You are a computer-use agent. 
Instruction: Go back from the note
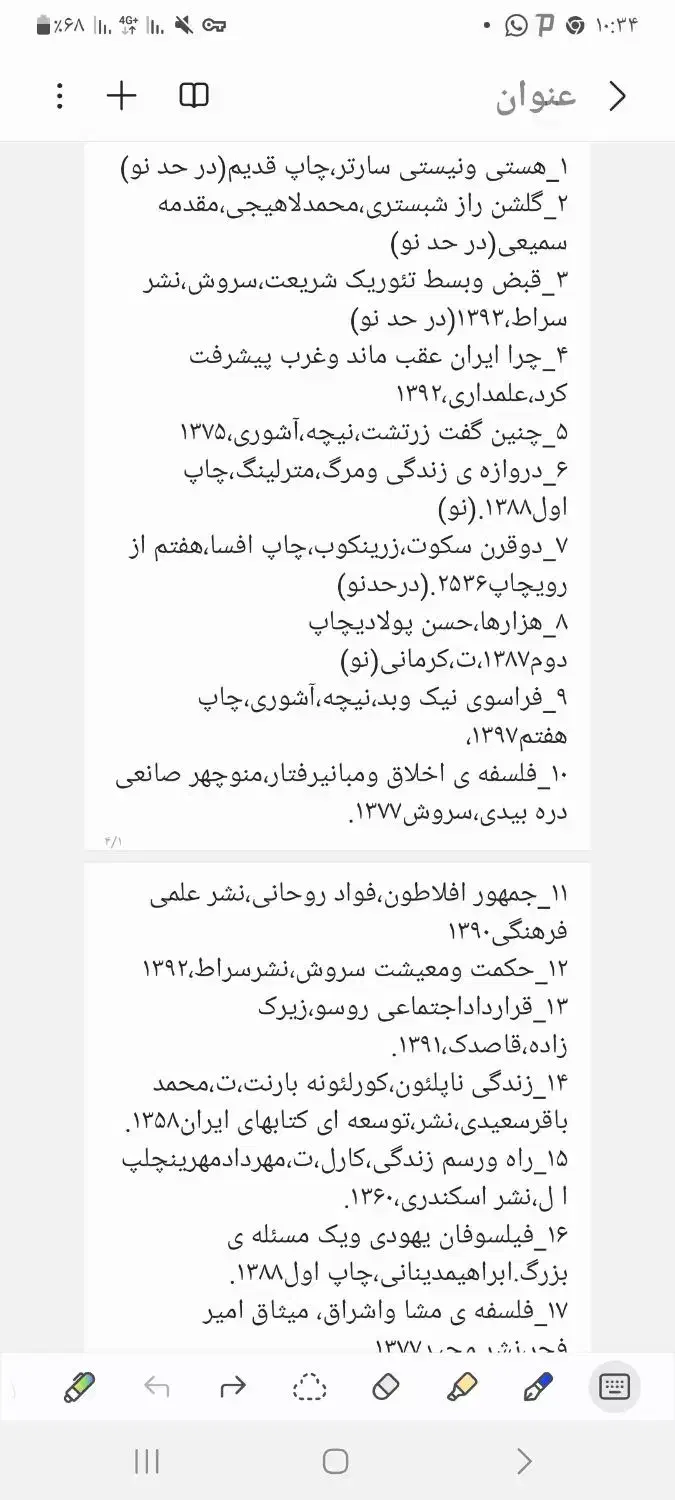(x=618, y=96)
